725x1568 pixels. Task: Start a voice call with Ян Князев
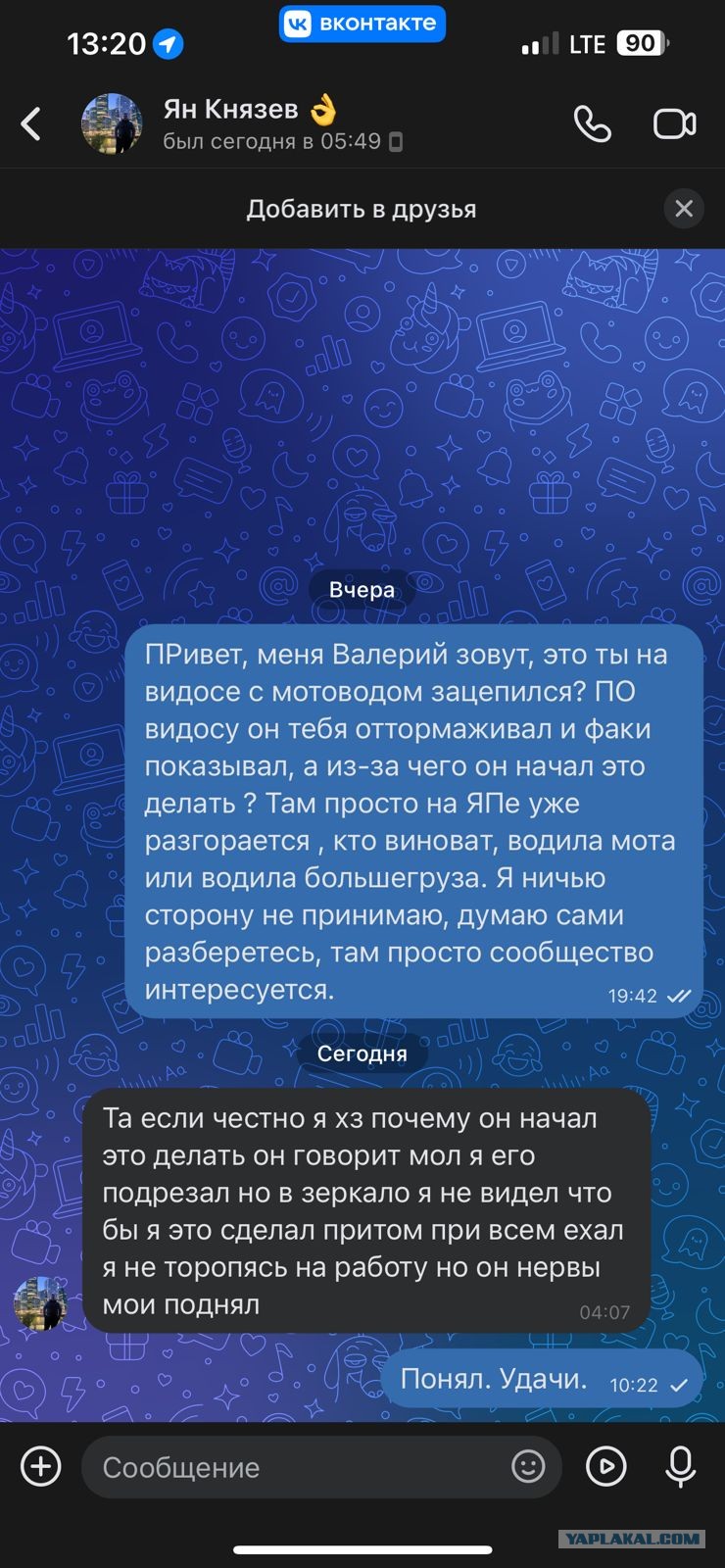click(x=592, y=124)
